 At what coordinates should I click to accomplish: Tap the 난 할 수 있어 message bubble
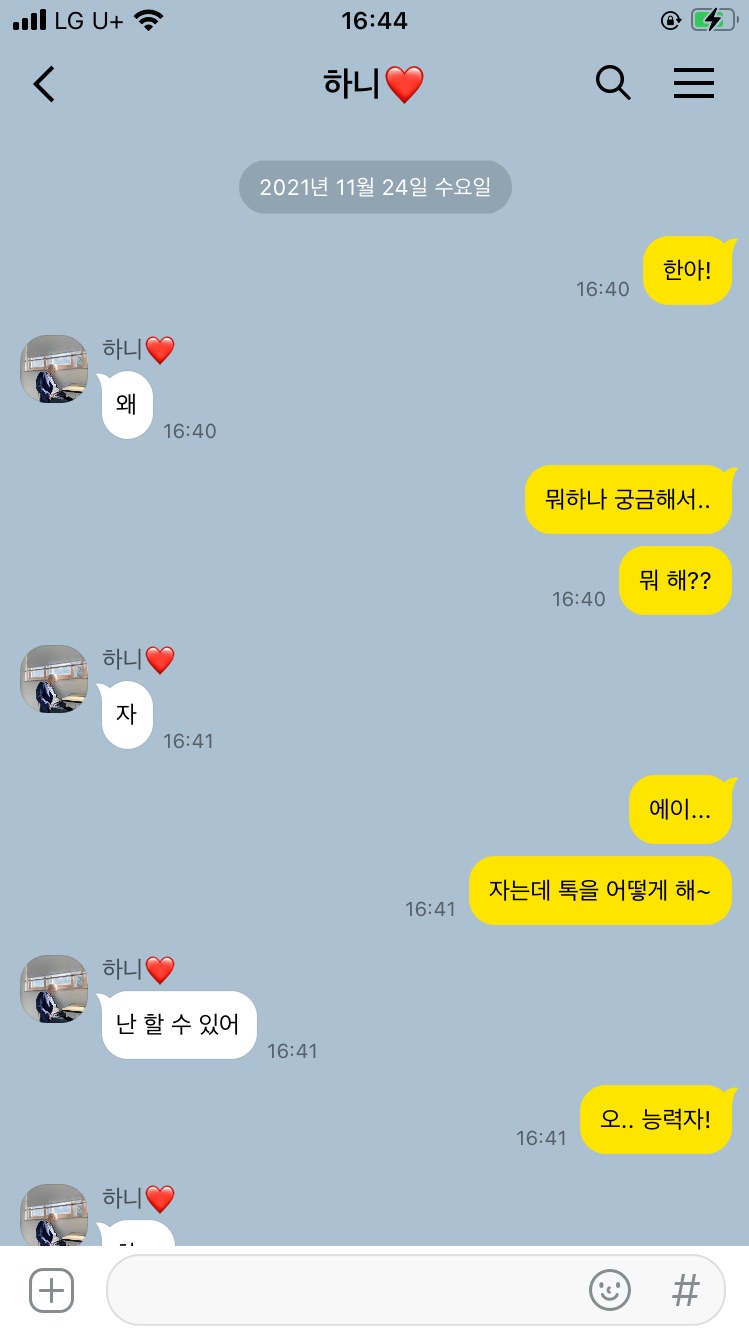pos(178,1024)
